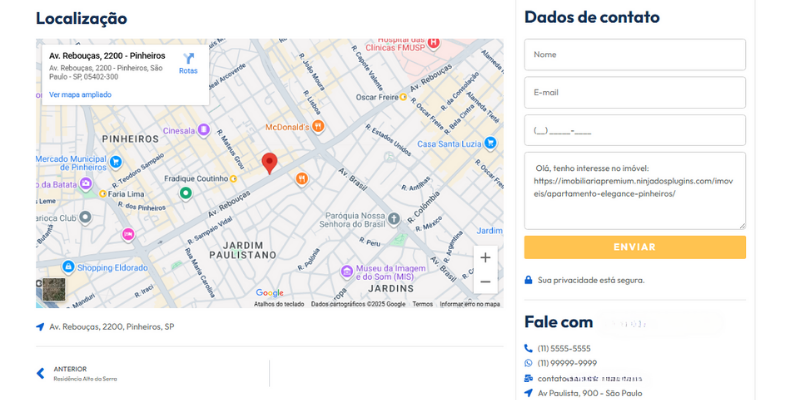
Task: Go to the previous property, Anterior
Action: tap(70, 373)
